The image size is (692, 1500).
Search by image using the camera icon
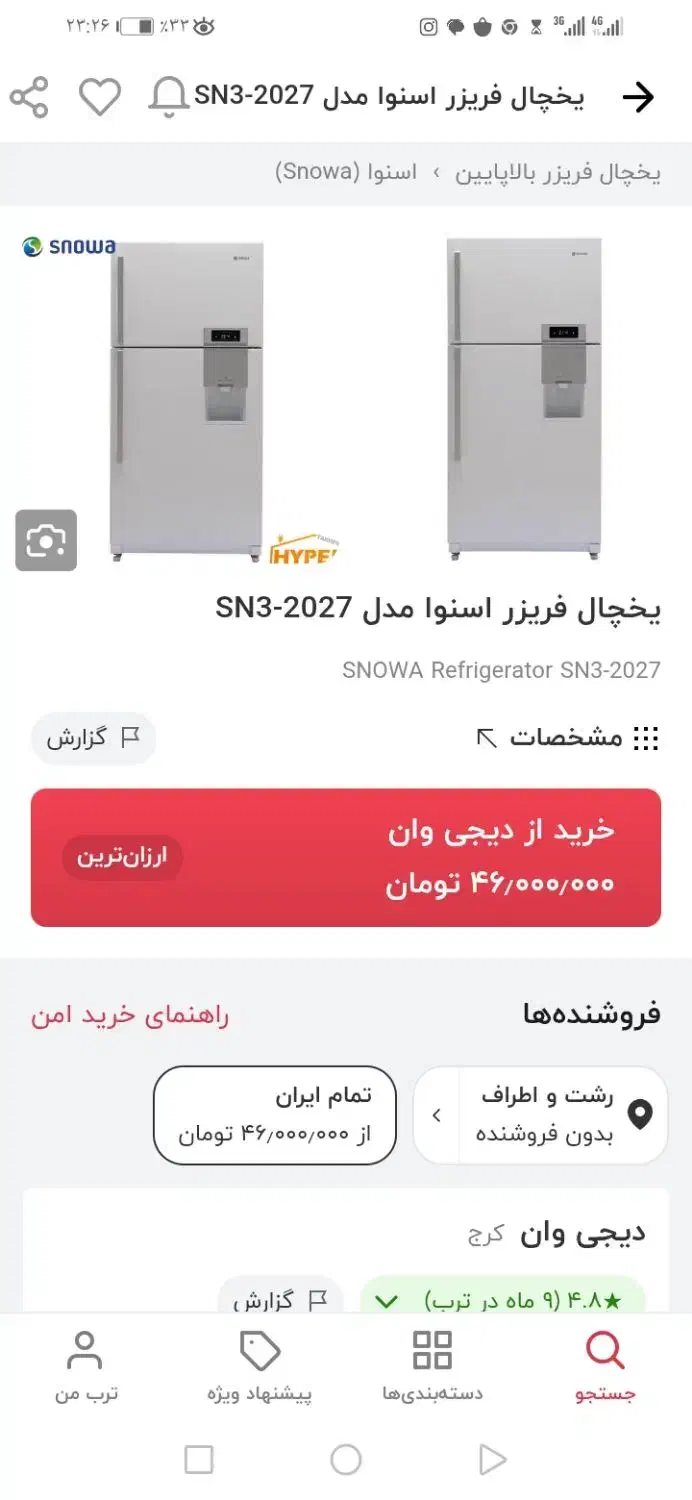(x=46, y=540)
